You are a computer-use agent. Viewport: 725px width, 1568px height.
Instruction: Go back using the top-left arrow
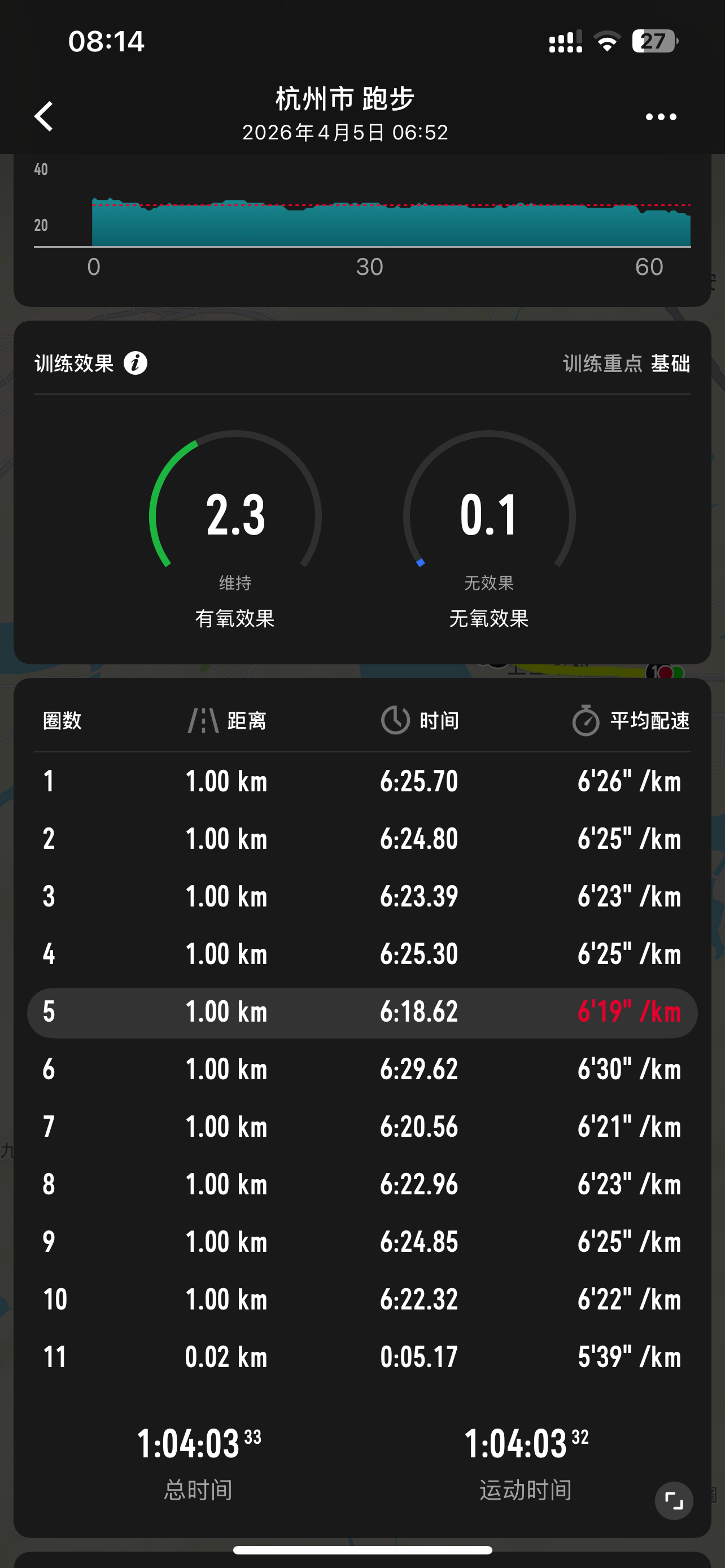(44, 116)
